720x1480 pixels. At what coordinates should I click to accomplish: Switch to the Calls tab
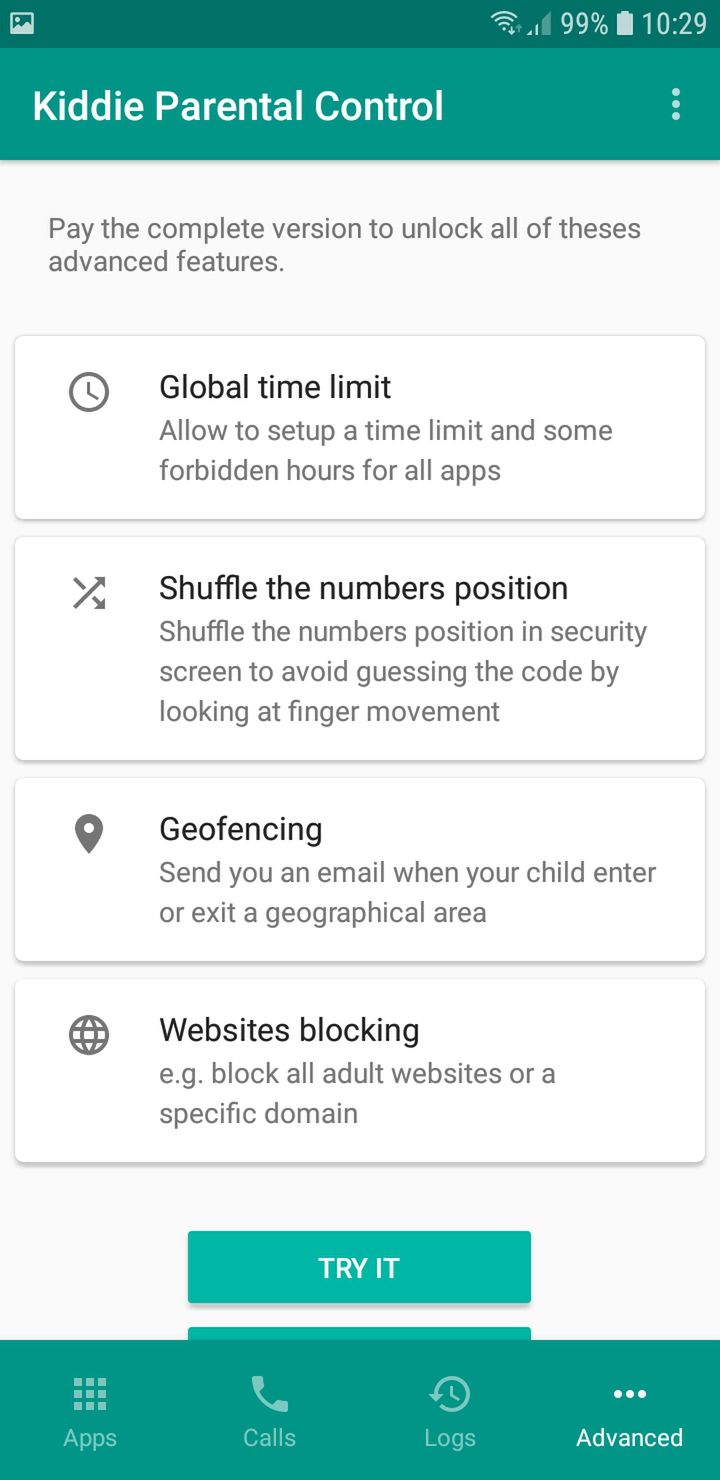coord(270,1410)
